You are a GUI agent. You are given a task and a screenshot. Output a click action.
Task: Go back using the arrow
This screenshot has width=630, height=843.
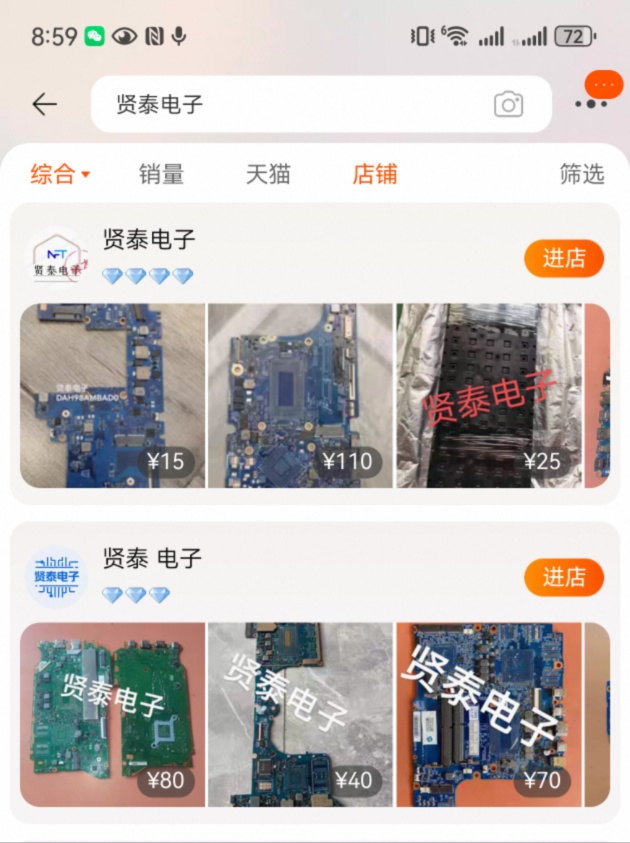click(44, 104)
